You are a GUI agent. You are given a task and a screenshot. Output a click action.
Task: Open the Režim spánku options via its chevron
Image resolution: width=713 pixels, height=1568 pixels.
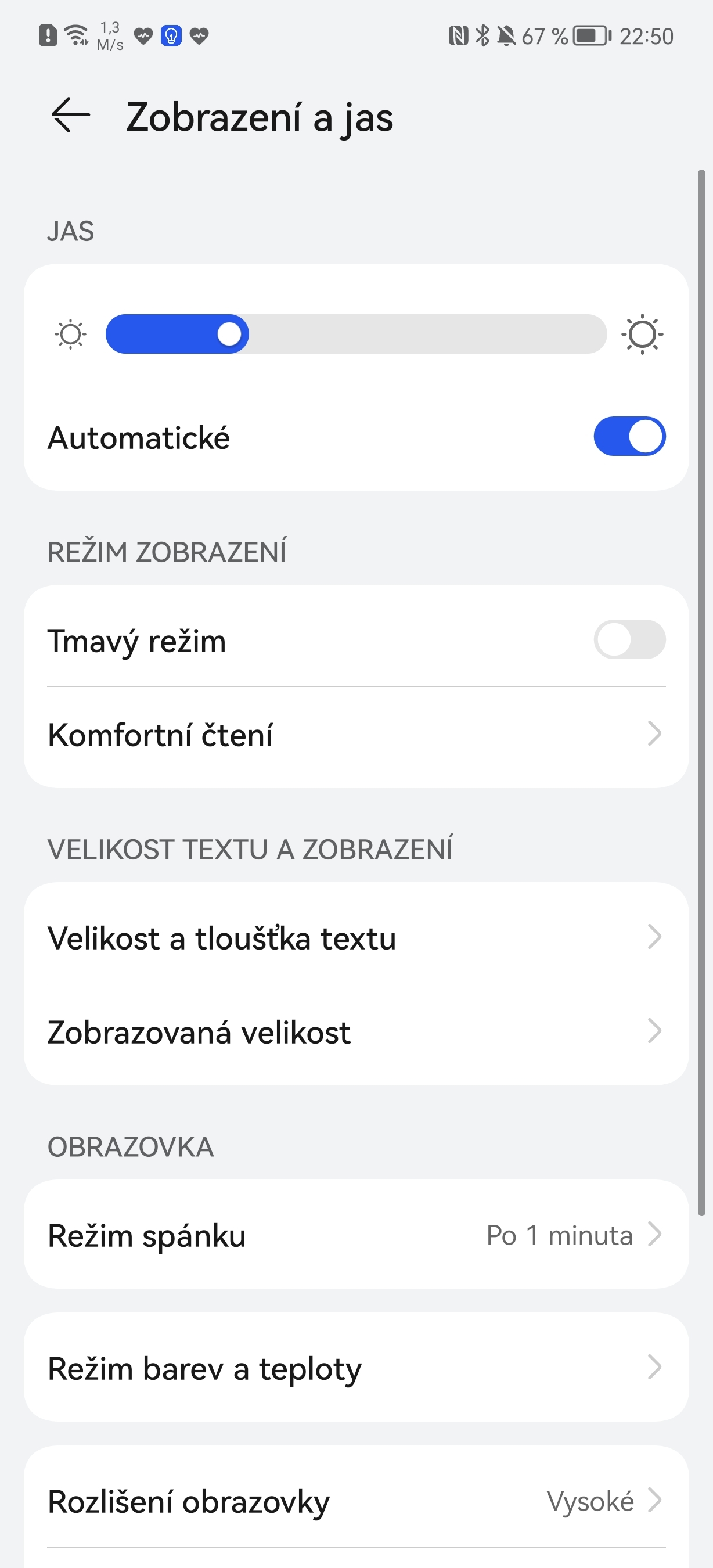tap(655, 1235)
